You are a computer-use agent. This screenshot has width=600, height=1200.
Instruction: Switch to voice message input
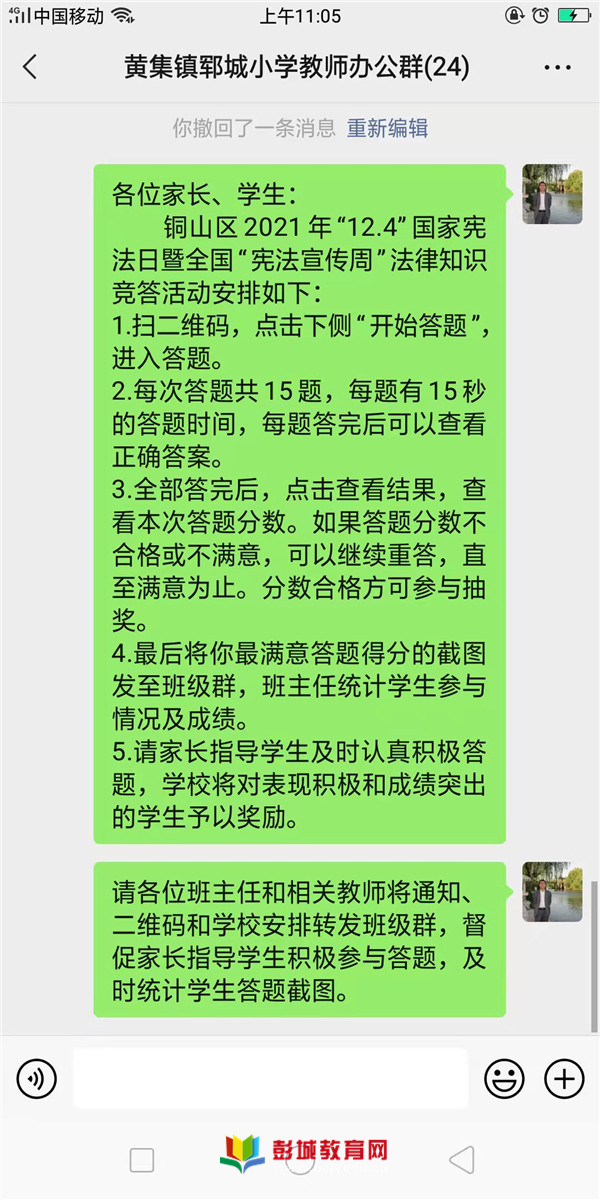(37, 1078)
